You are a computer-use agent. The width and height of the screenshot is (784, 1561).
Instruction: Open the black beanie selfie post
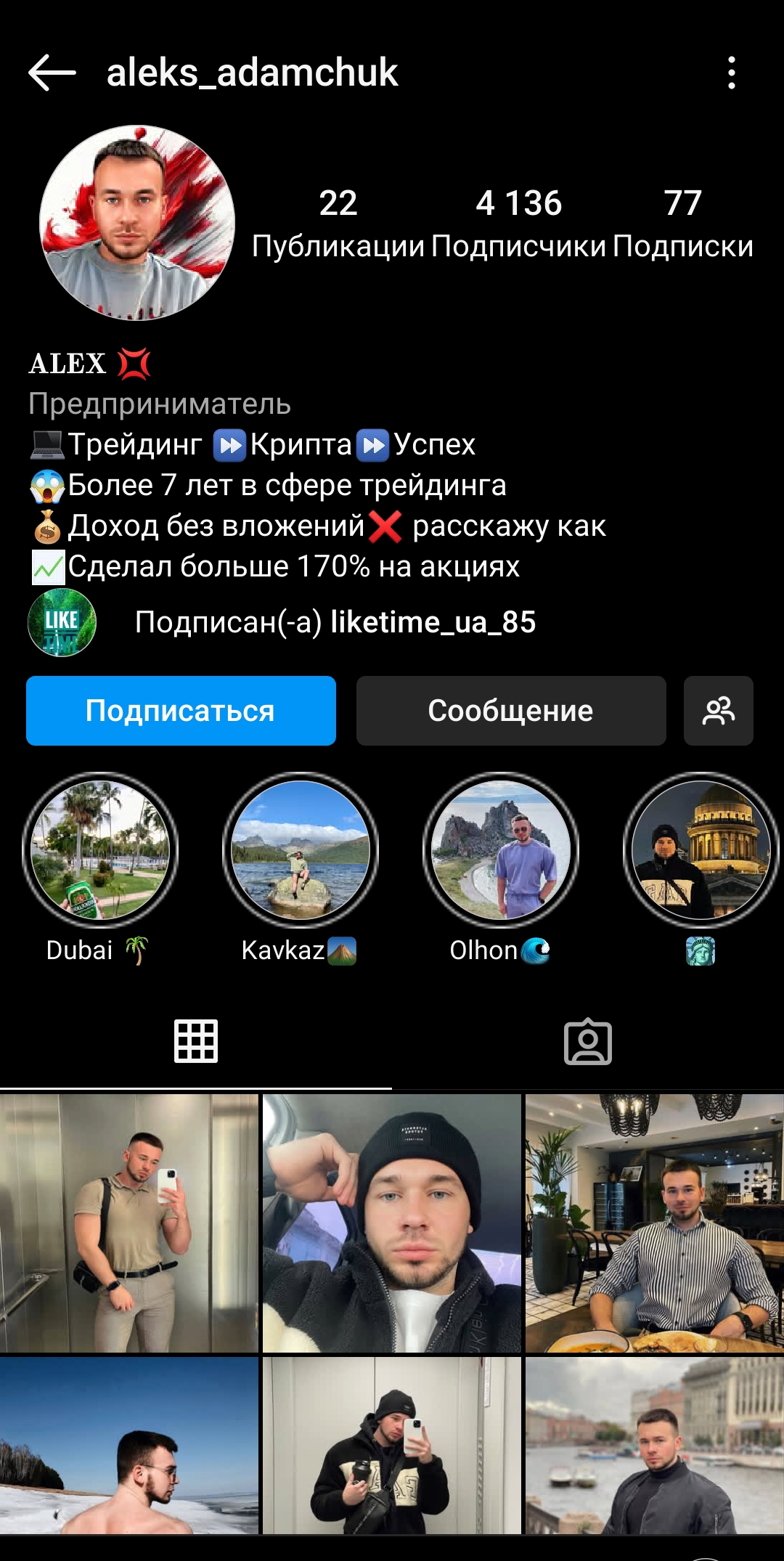click(392, 1223)
